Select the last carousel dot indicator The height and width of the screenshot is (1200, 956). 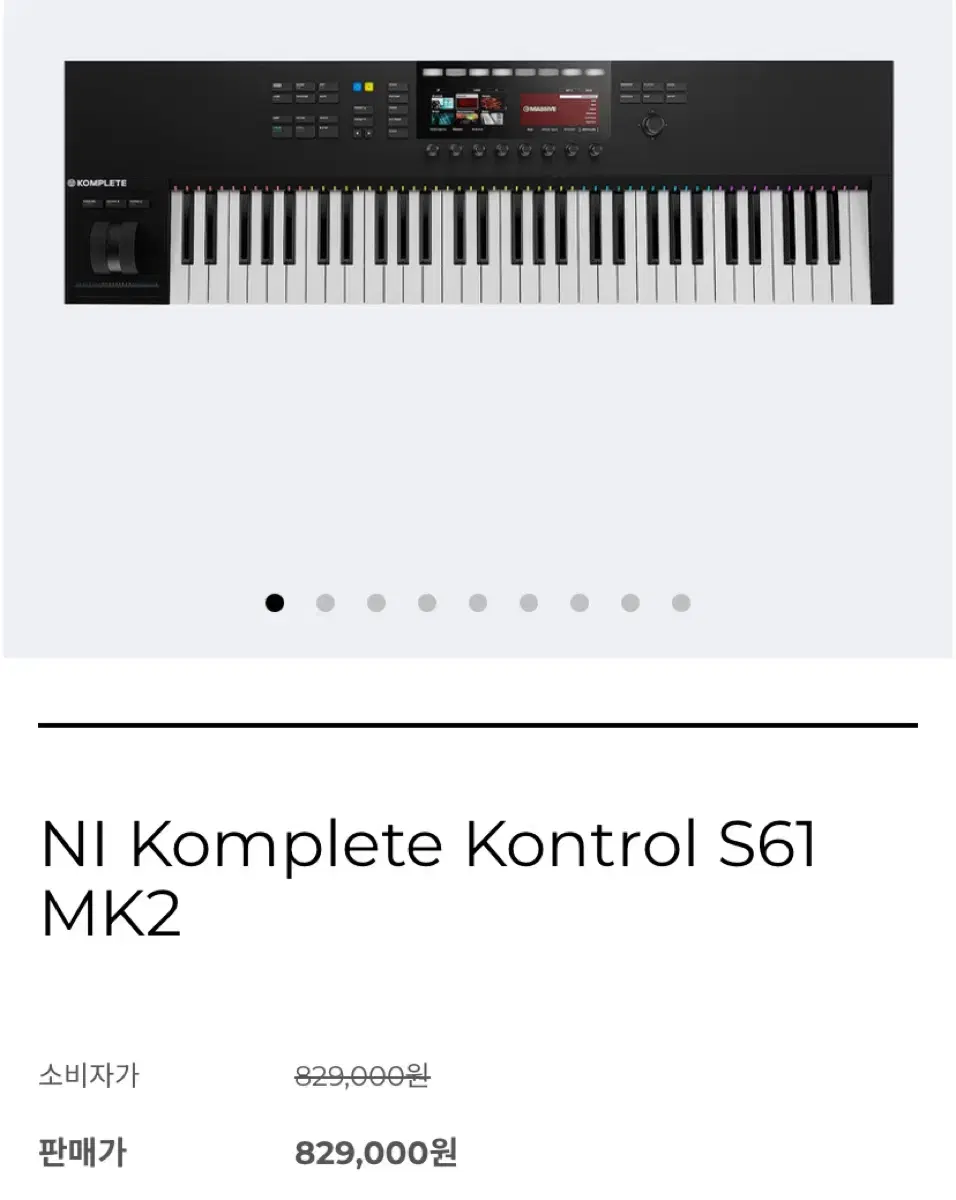pyautogui.click(x=680, y=602)
